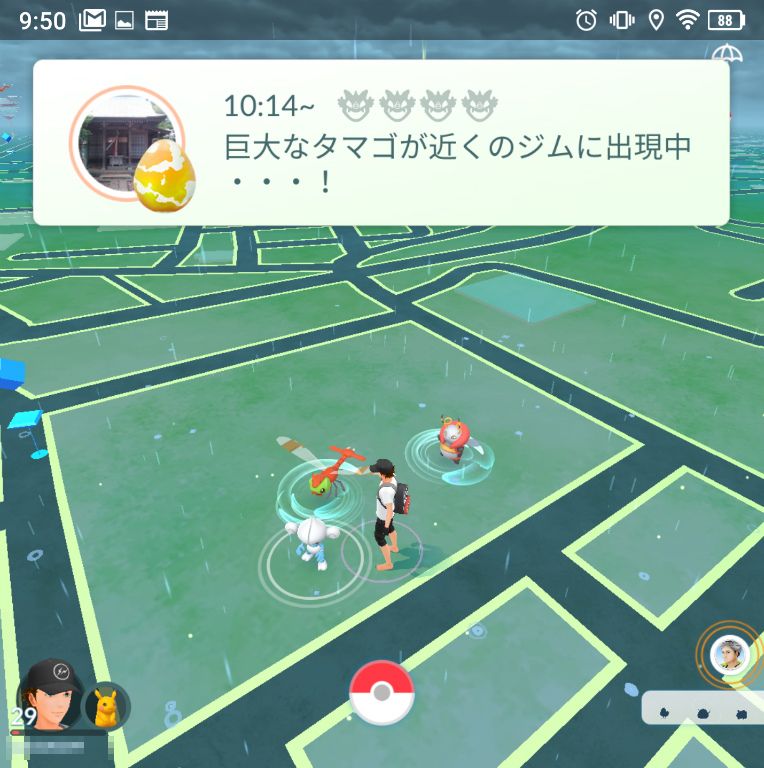Check the rainy weather umbrella icon
The image size is (764, 768).
[x=727, y=54]
